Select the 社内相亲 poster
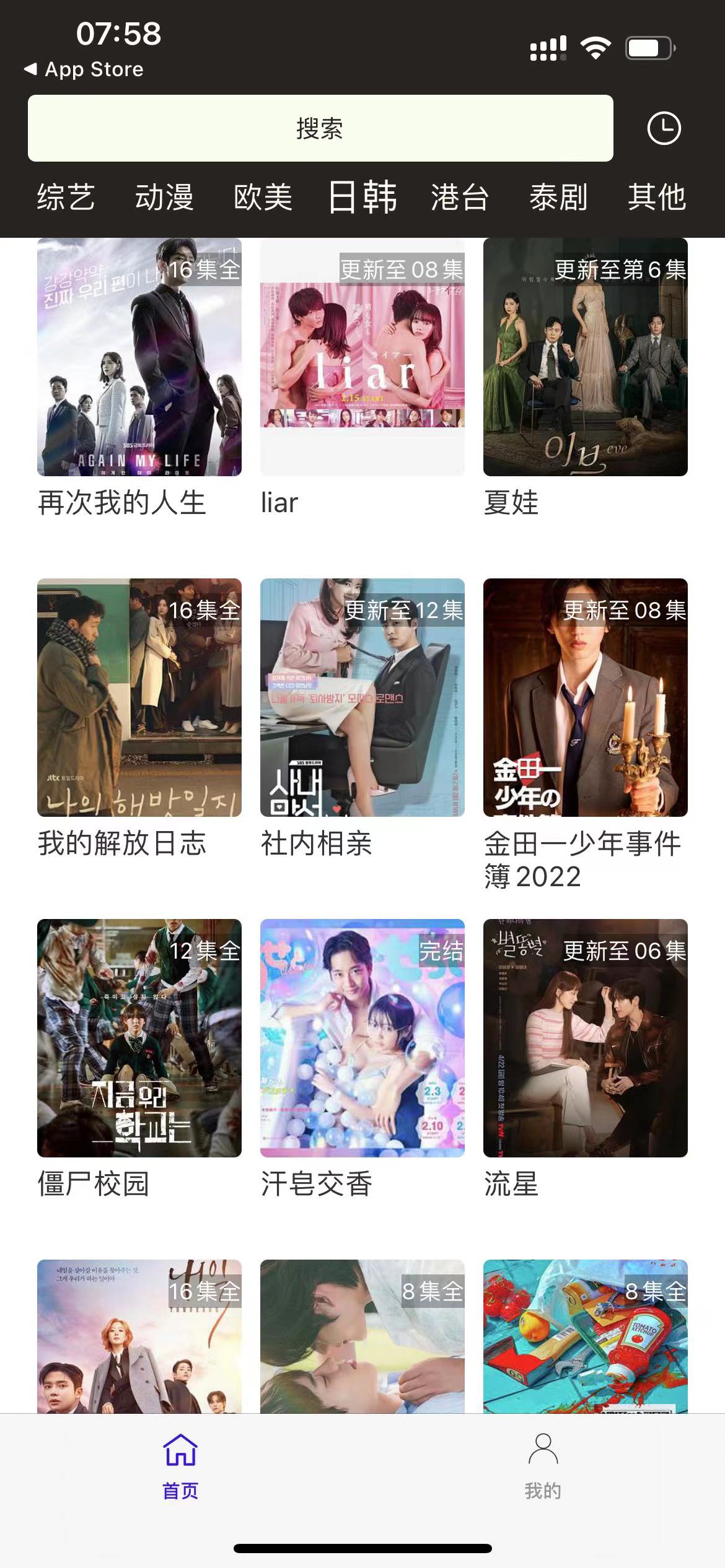 point(362,698)
